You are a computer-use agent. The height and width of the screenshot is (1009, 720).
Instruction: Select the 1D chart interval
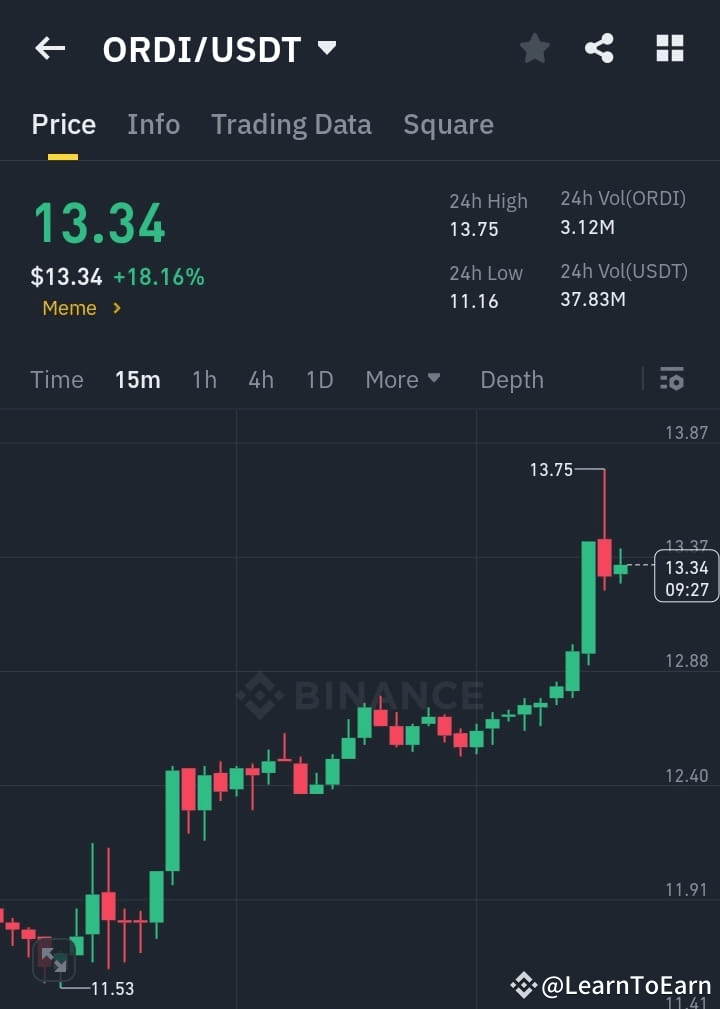pos(319,380)
